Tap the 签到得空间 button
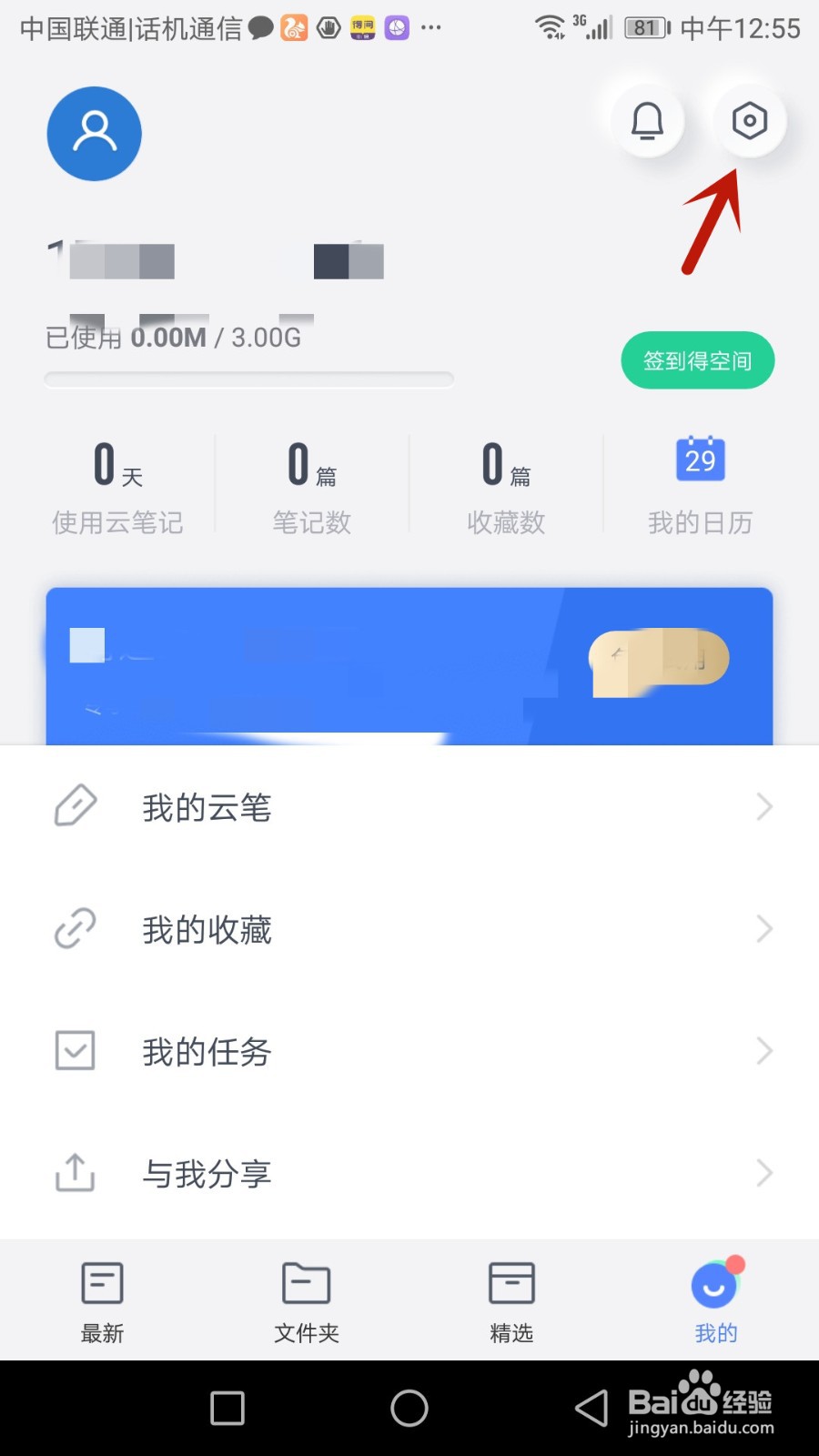The width and height of the screenshot is (819, 1456). (697, 360)
